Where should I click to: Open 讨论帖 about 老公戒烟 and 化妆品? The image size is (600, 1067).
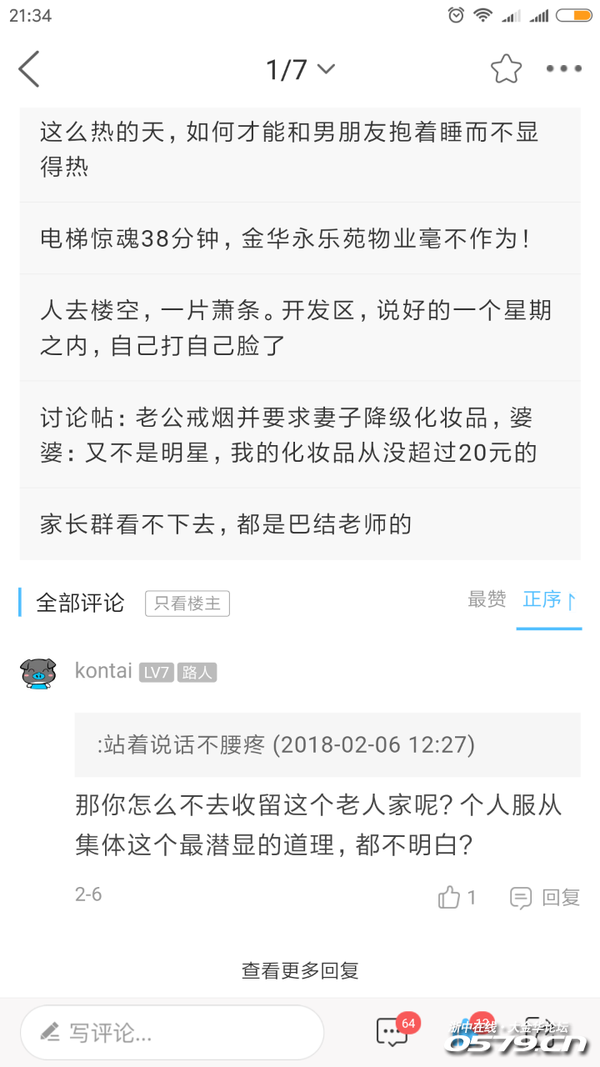300,435
